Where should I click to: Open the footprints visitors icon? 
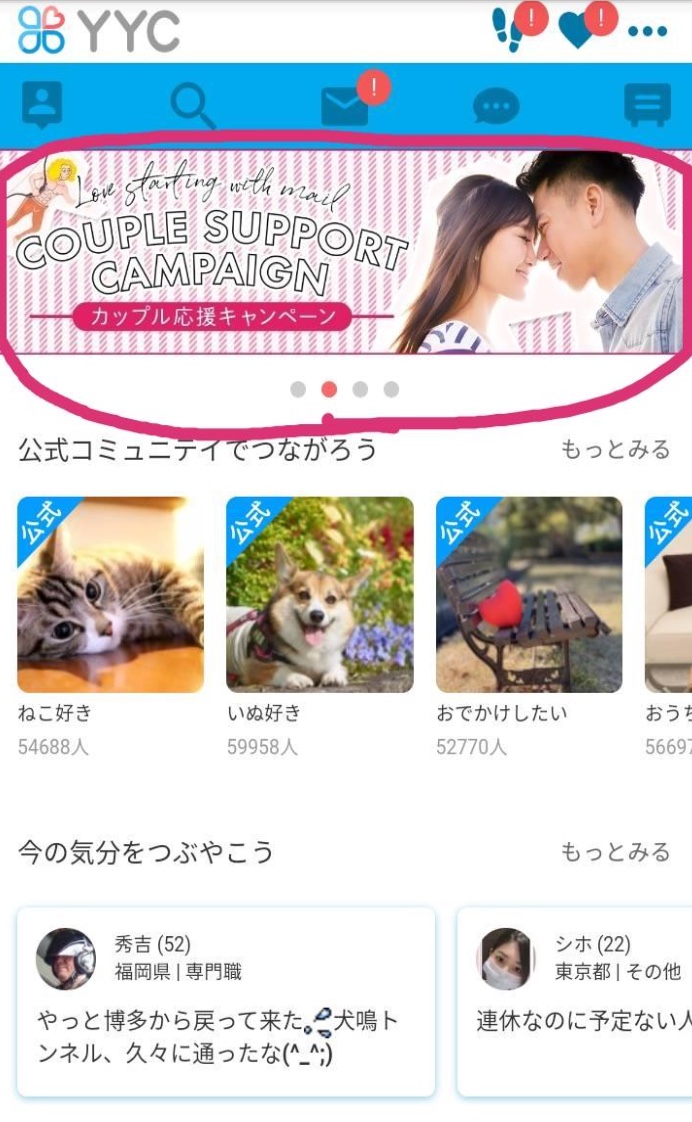point(510,30)
